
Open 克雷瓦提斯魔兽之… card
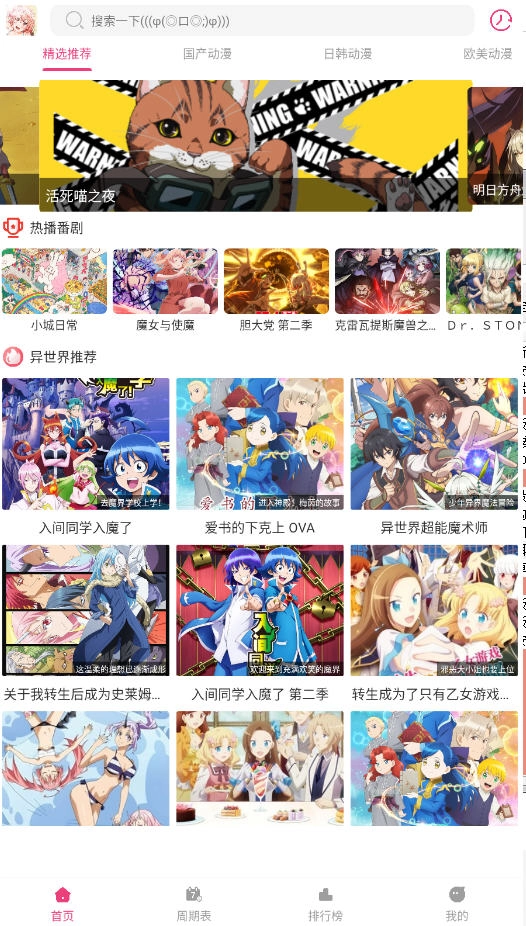387,289
